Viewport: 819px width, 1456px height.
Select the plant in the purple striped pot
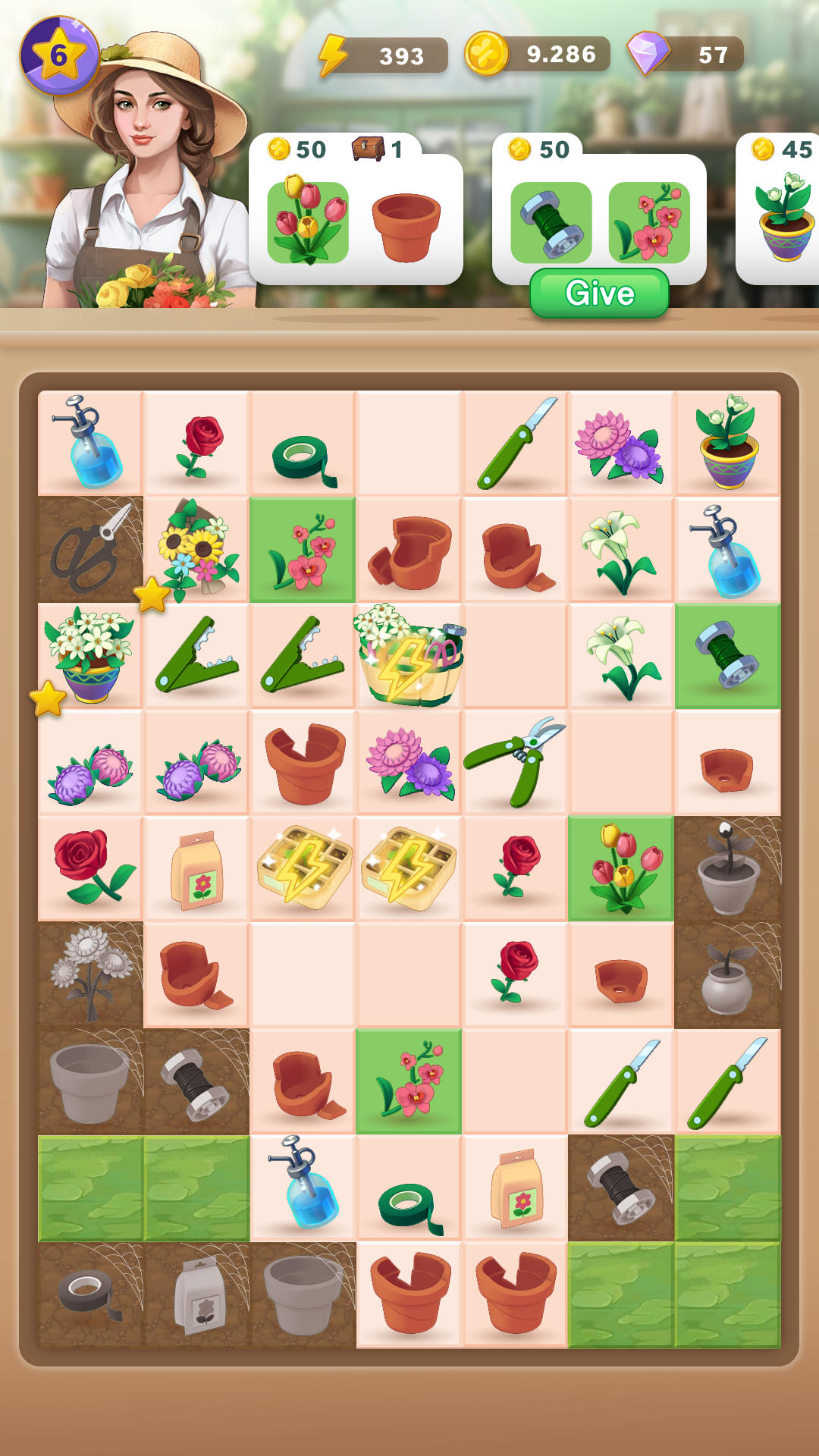(727, 441)
